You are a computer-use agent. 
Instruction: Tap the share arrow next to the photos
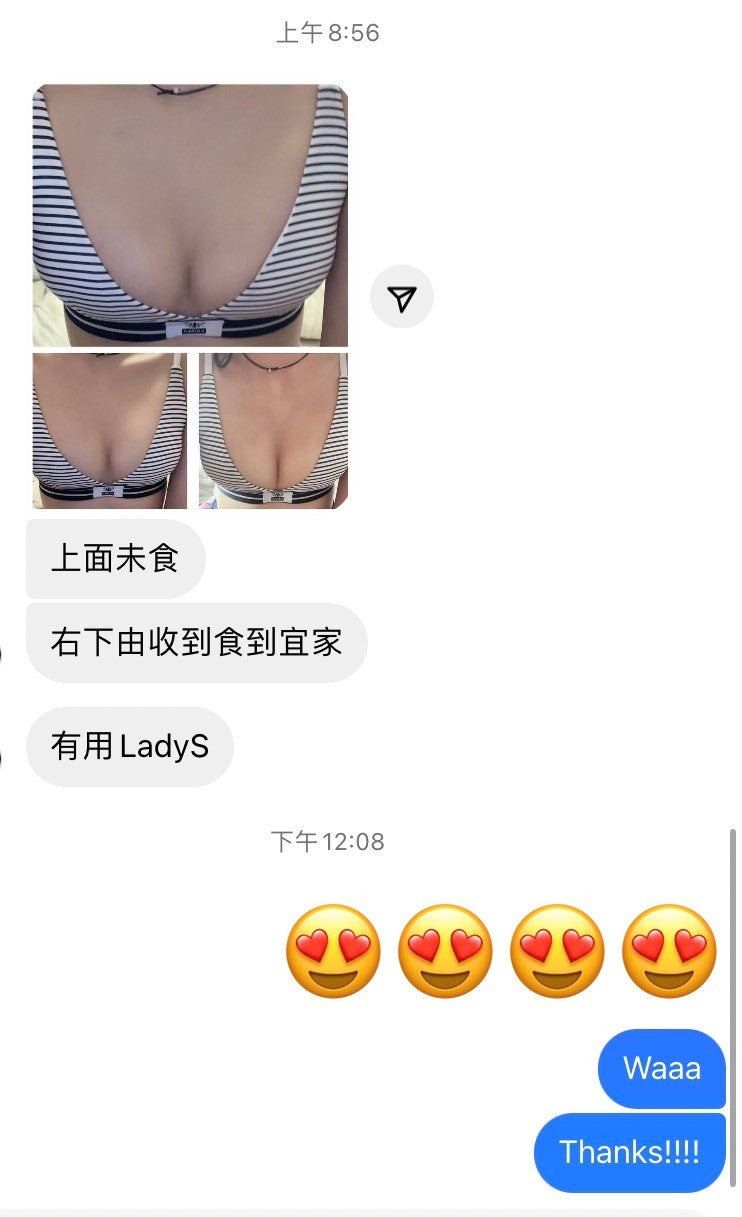click(402, 297)
